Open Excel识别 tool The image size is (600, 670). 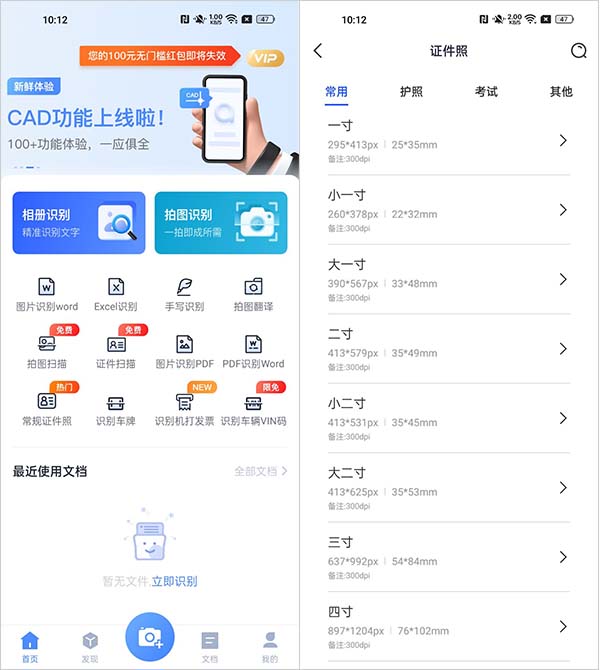[x=116, y=295]
